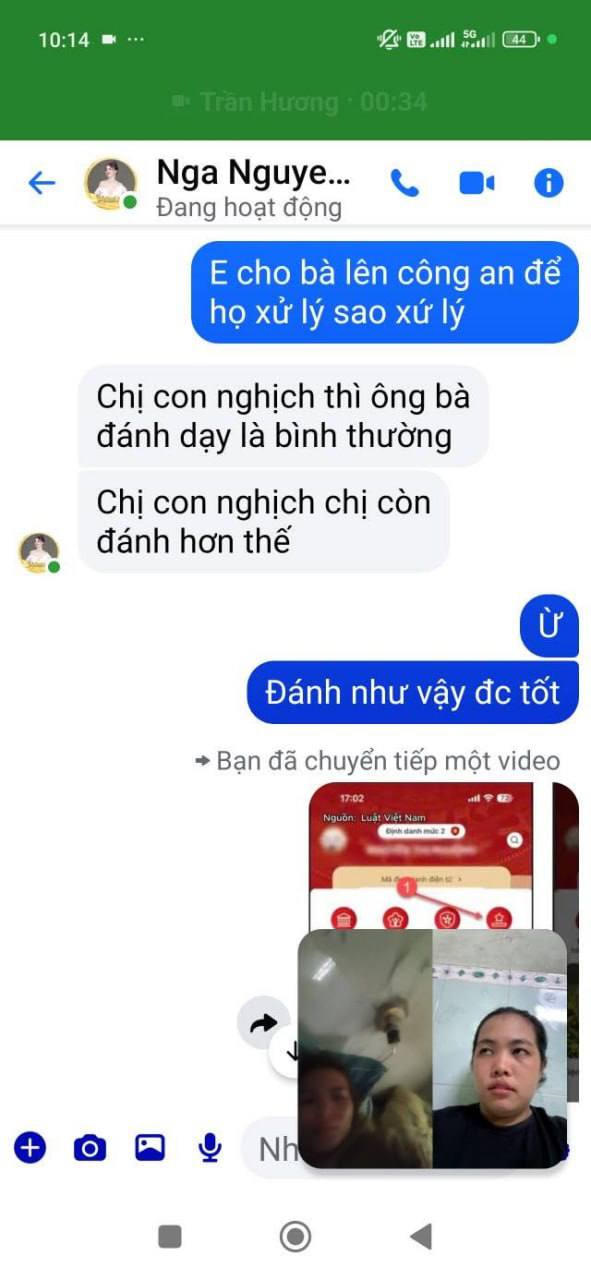Open the camera to take a photo

(90, 1148)
